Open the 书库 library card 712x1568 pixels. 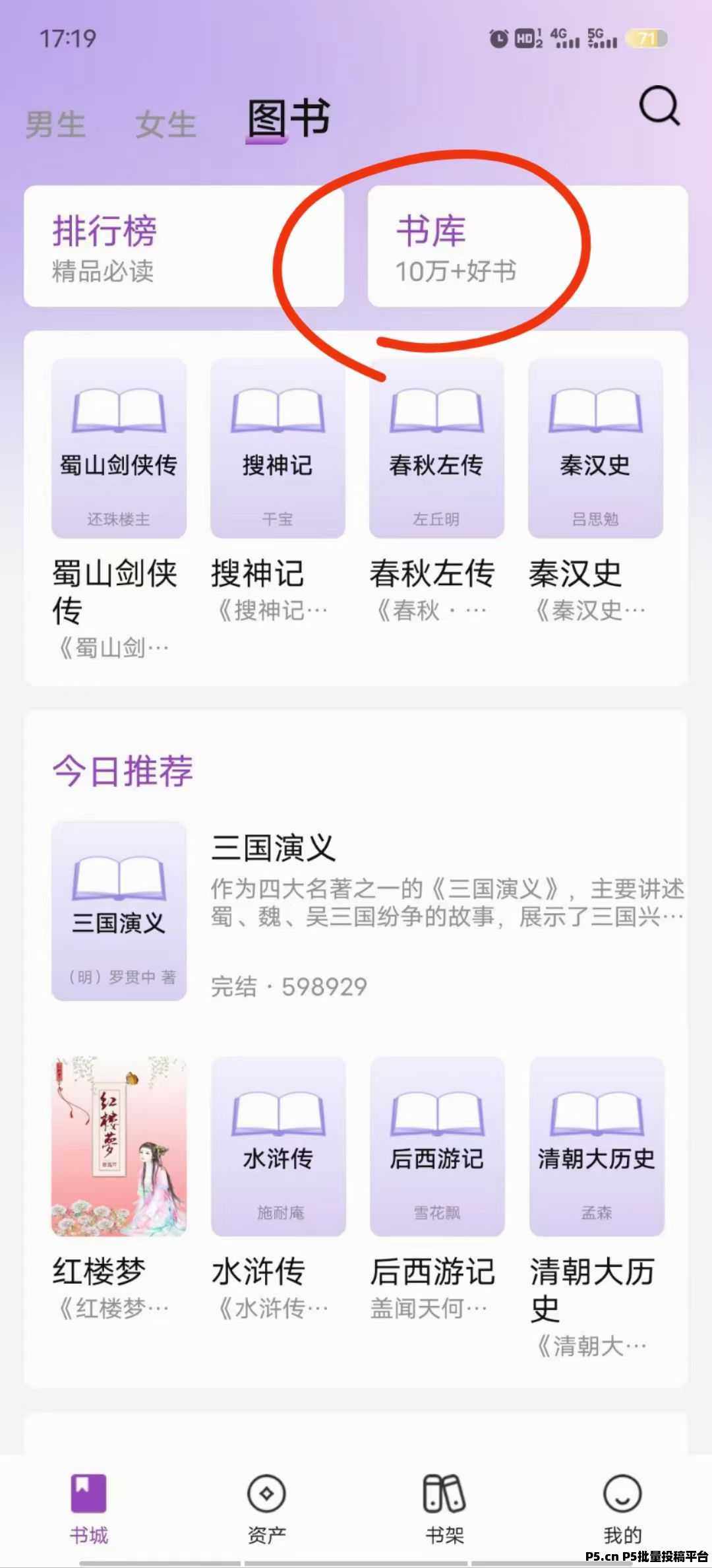coord(527,247)
